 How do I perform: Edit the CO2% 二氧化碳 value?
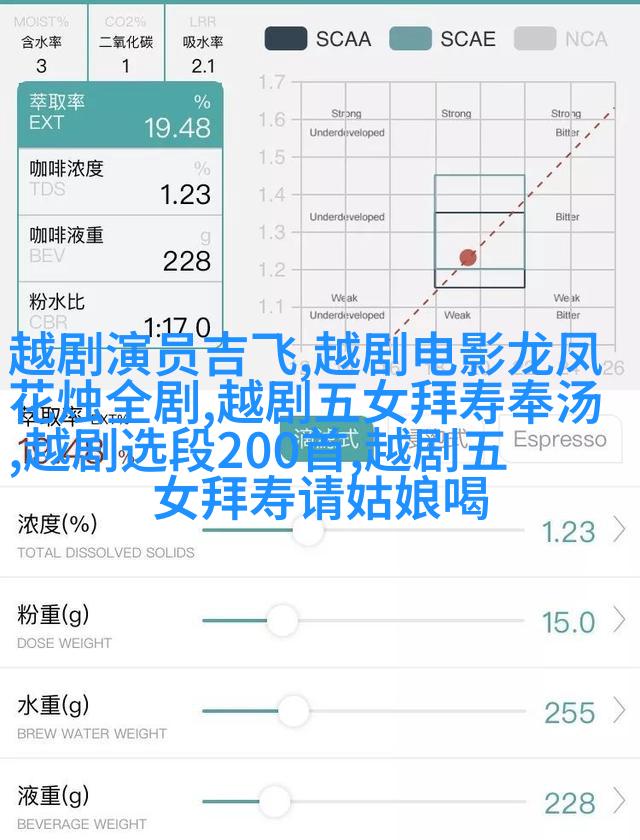126,66
